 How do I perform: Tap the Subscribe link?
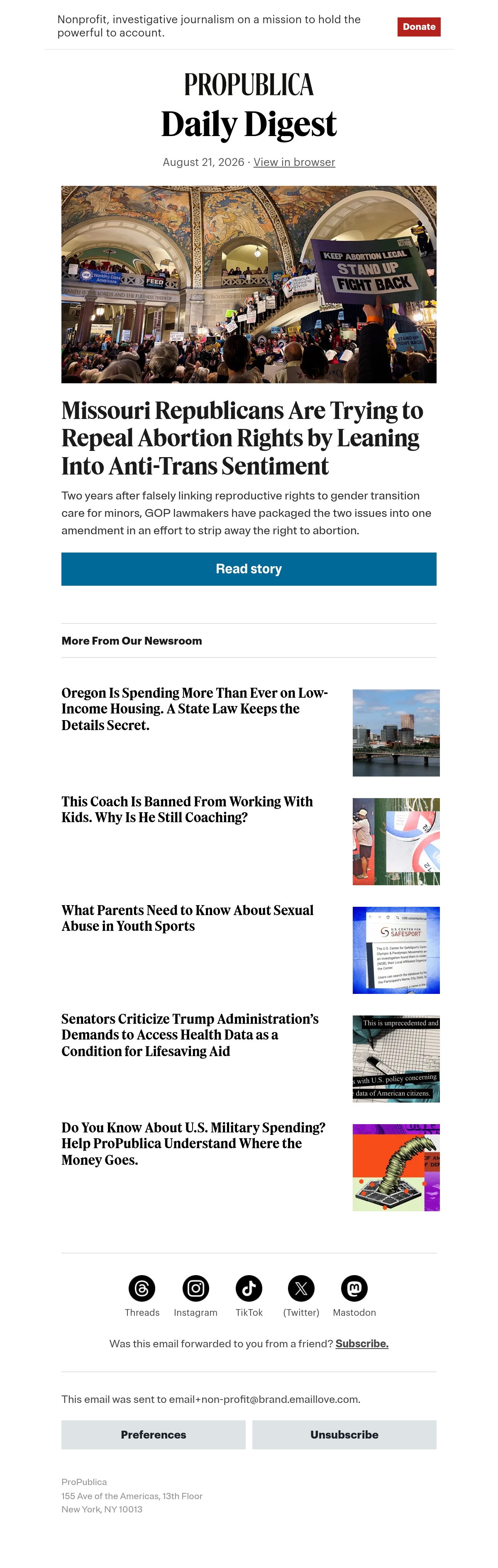tap(361, 1344)
